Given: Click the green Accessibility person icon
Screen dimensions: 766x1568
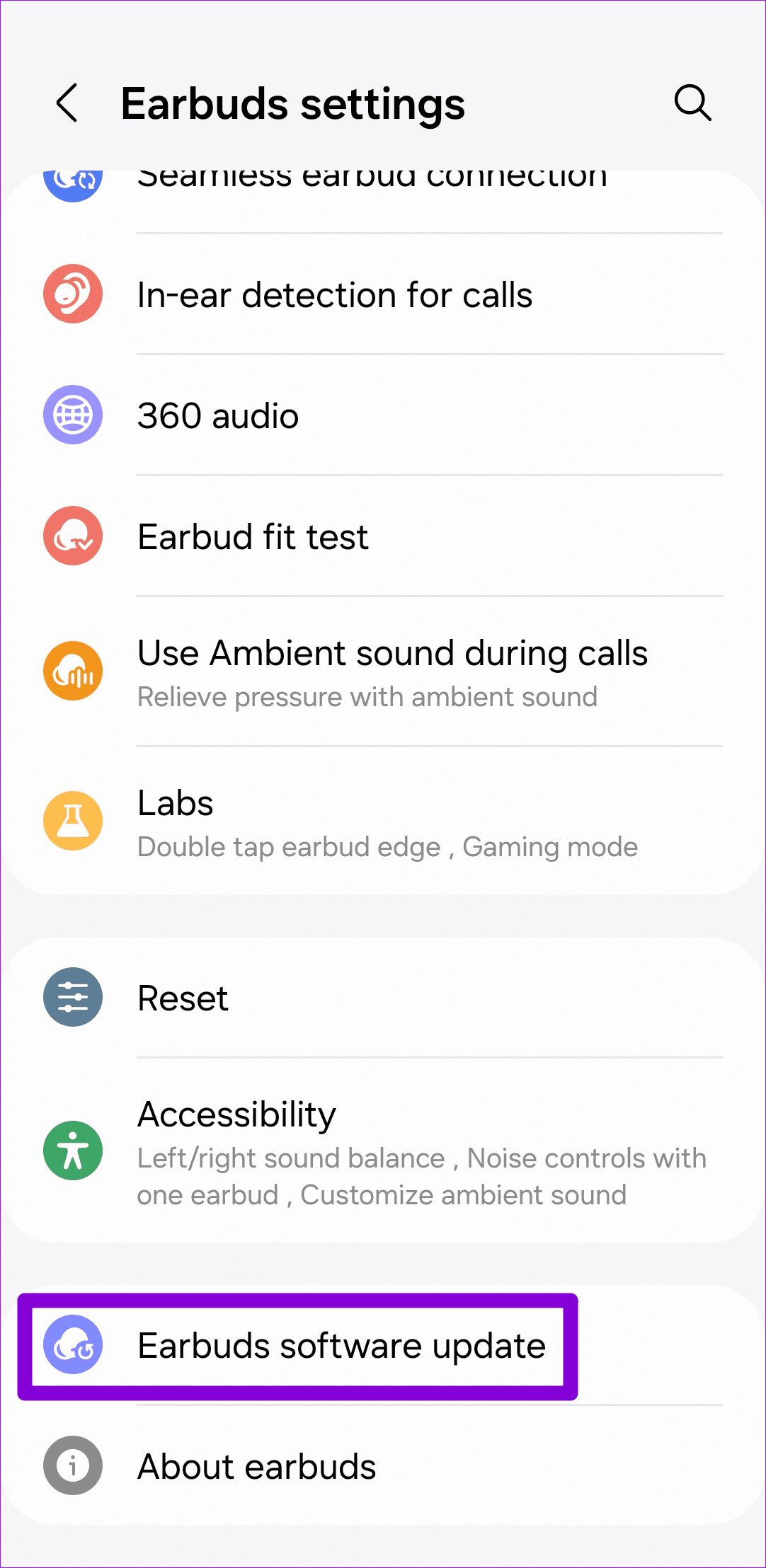Looking at the screenshot, I should 72,1150.
